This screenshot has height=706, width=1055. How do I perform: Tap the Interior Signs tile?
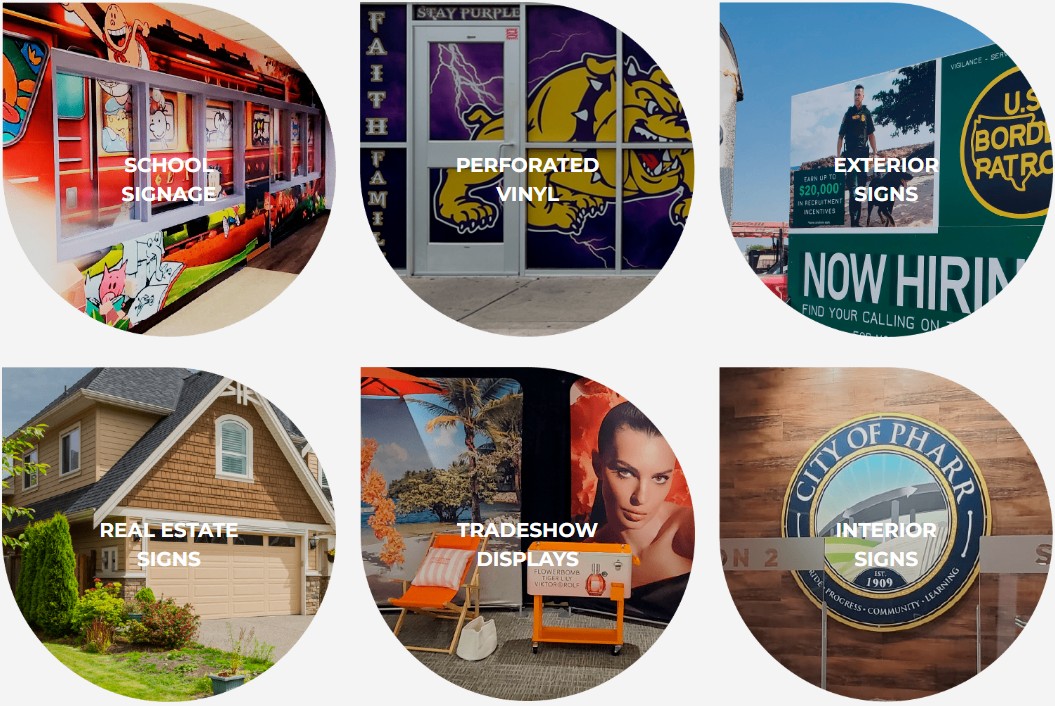pos(886,544)
